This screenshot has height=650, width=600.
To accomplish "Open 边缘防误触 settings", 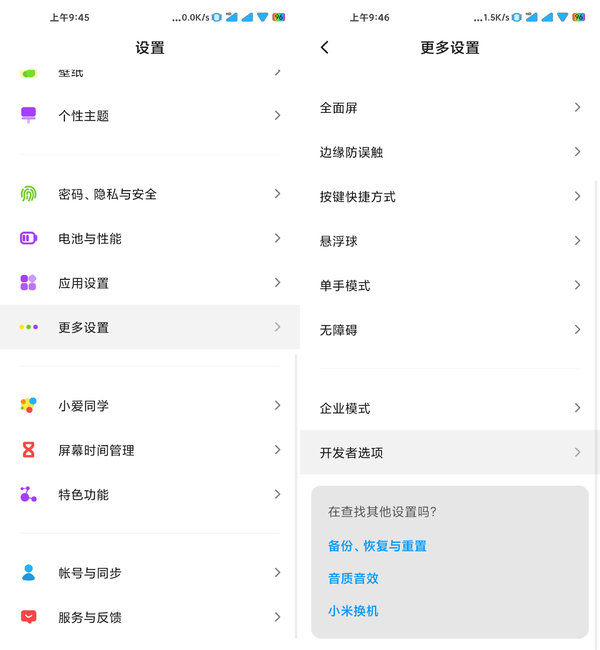I will [449, 152].
